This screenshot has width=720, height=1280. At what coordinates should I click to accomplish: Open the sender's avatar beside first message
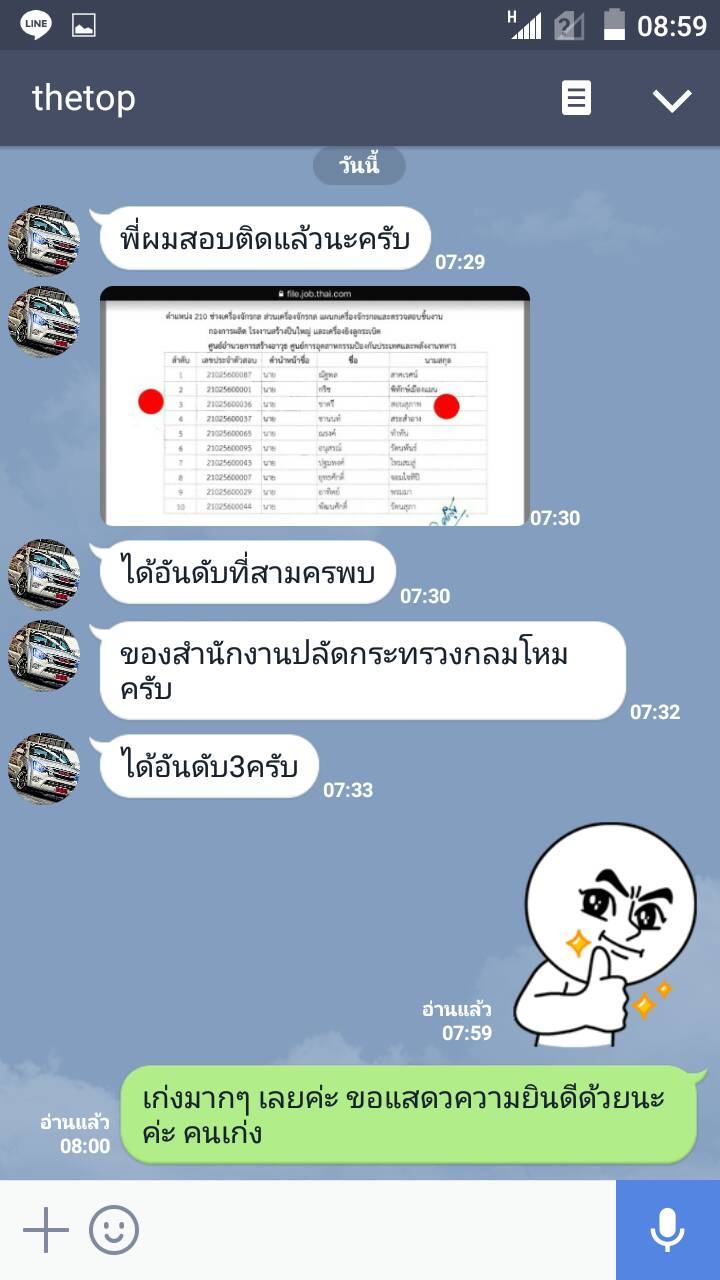tap(43, 240)
